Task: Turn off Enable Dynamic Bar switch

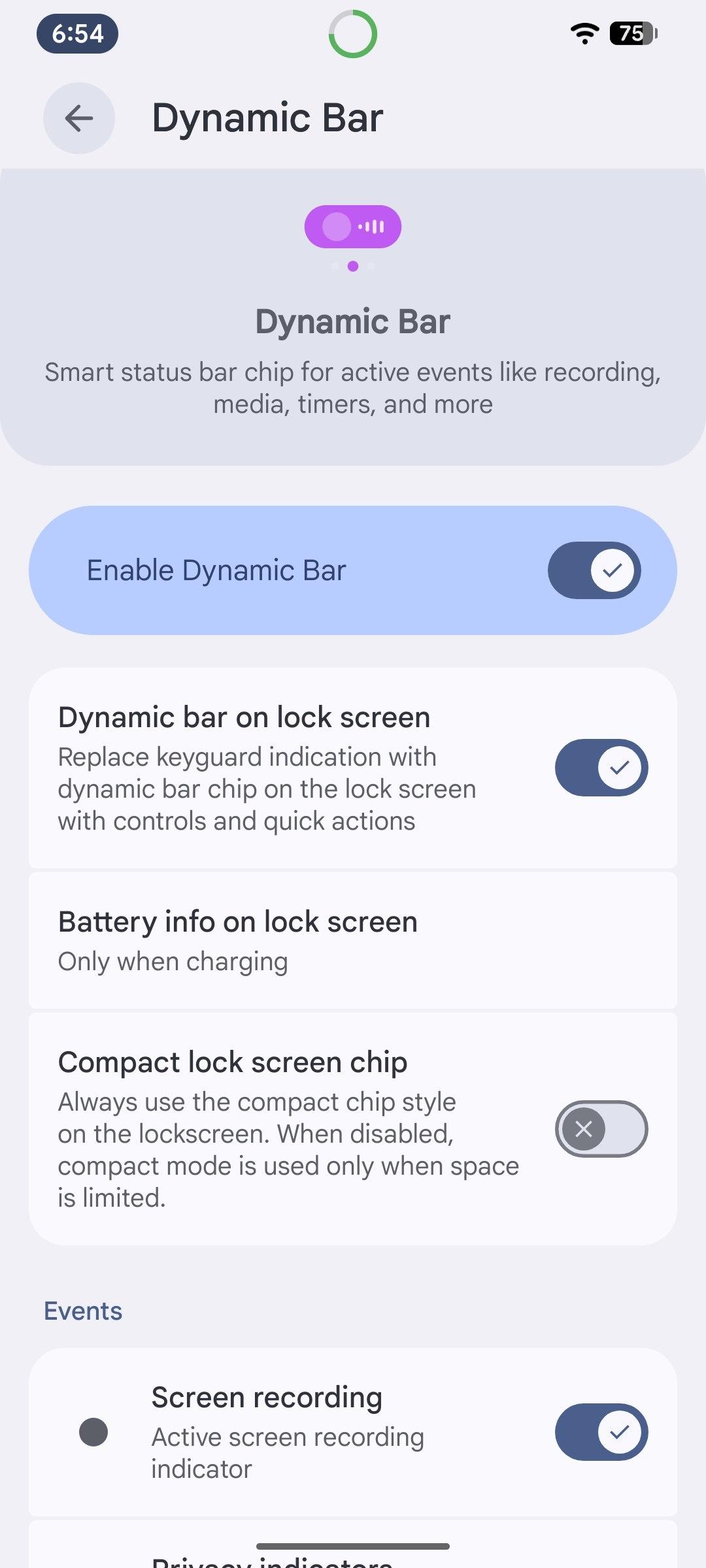Action: click(x=594, y=570)
